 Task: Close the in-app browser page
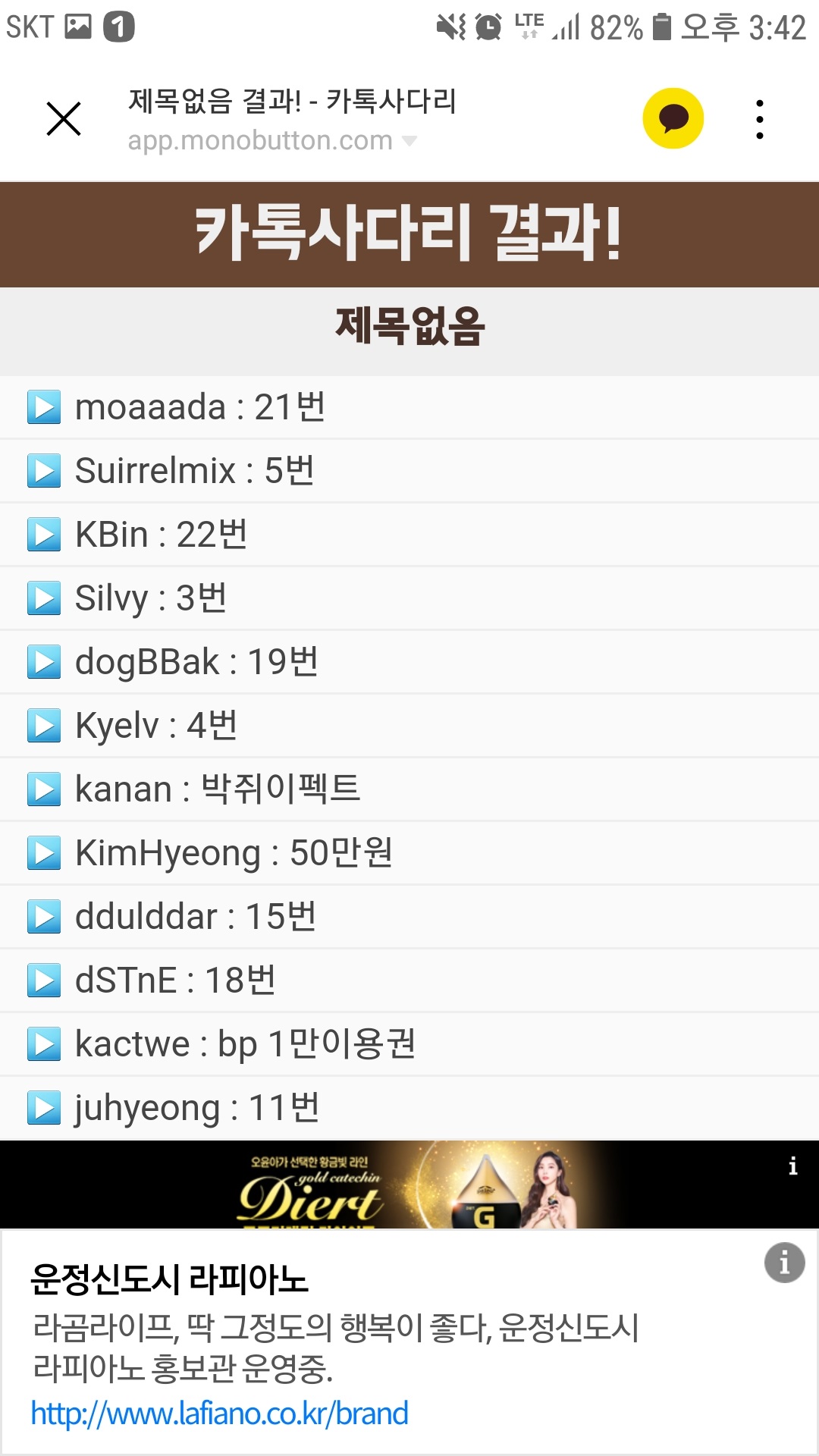tap(64, 119)
